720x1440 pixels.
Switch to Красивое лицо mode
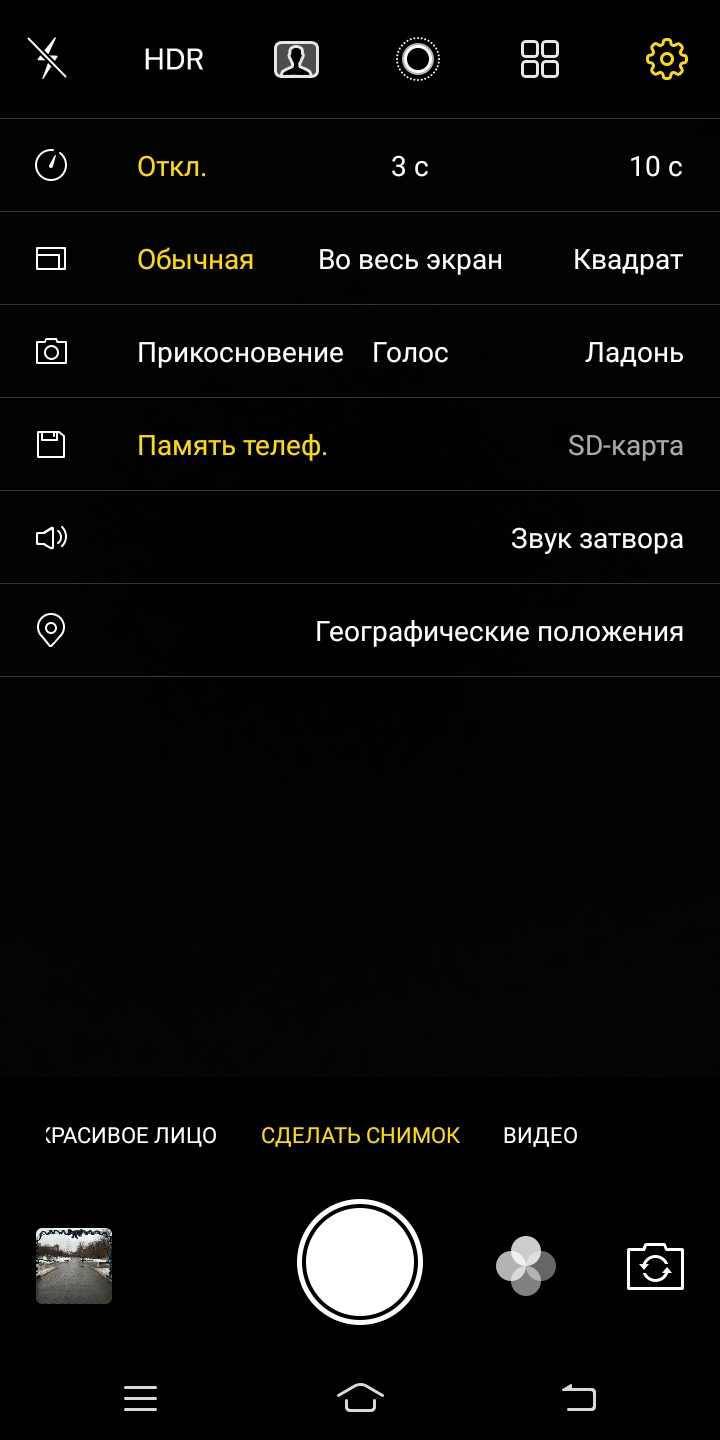(x=131, y=1136)
